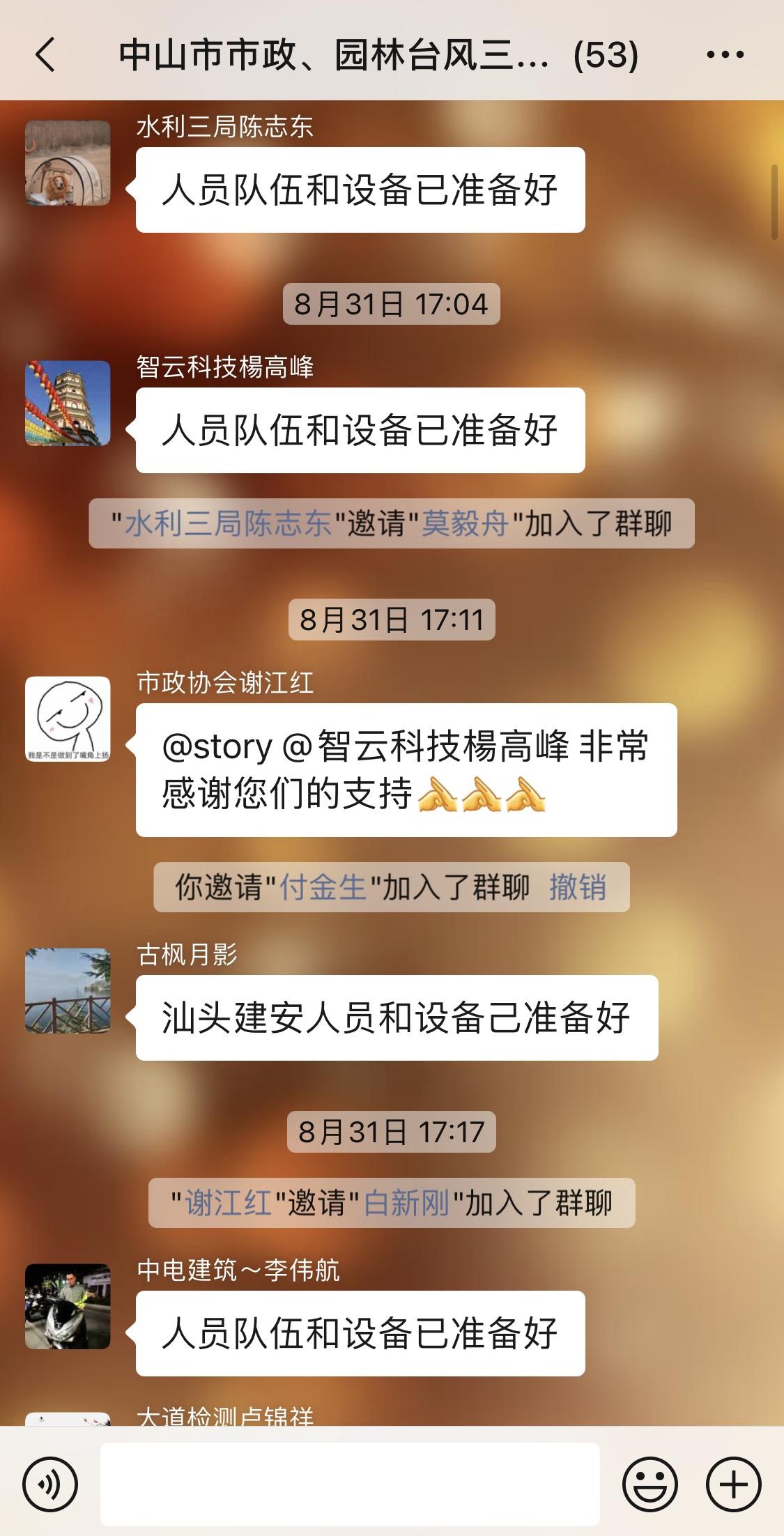Open the three-dot chat info menu

pyautogui.click(x=725, y=54)
